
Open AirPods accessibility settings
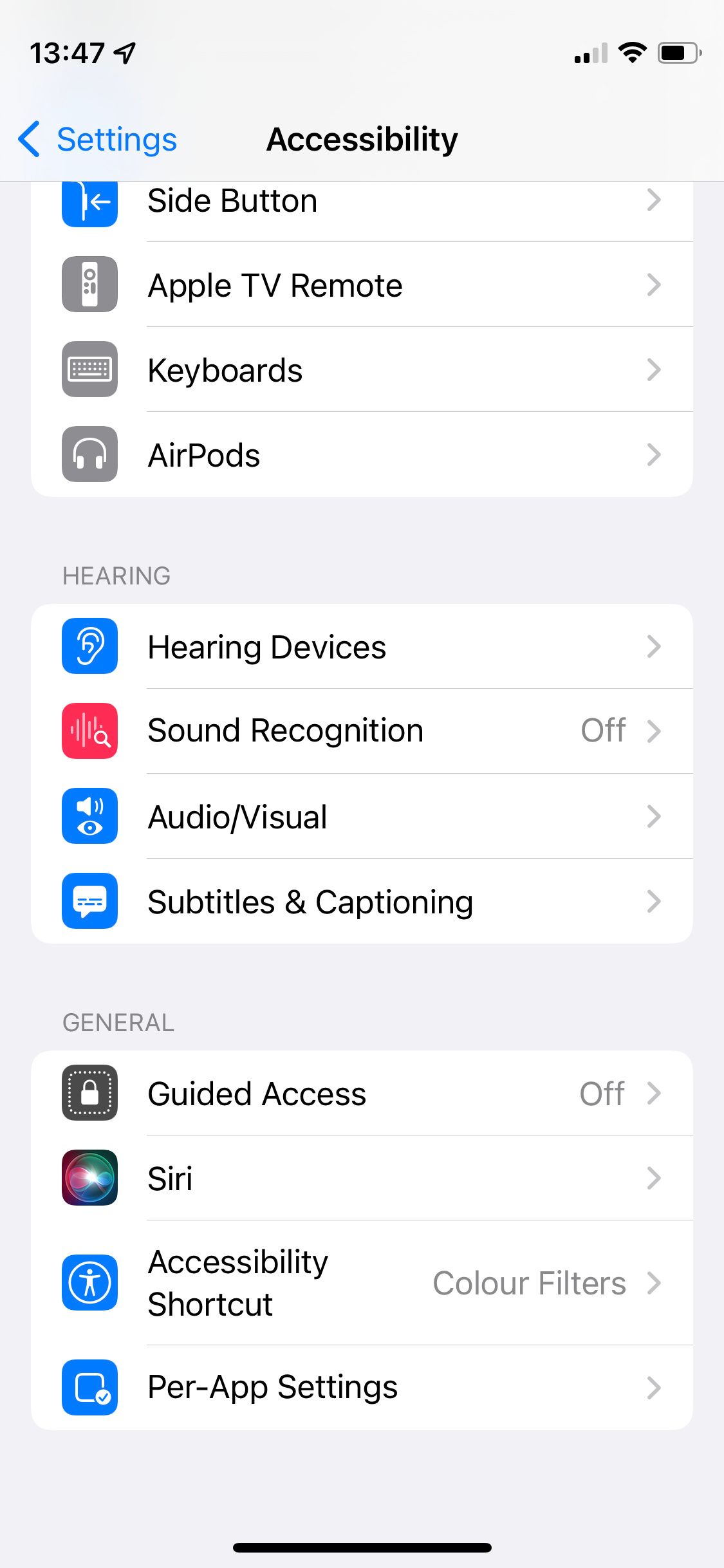point(362,454)
